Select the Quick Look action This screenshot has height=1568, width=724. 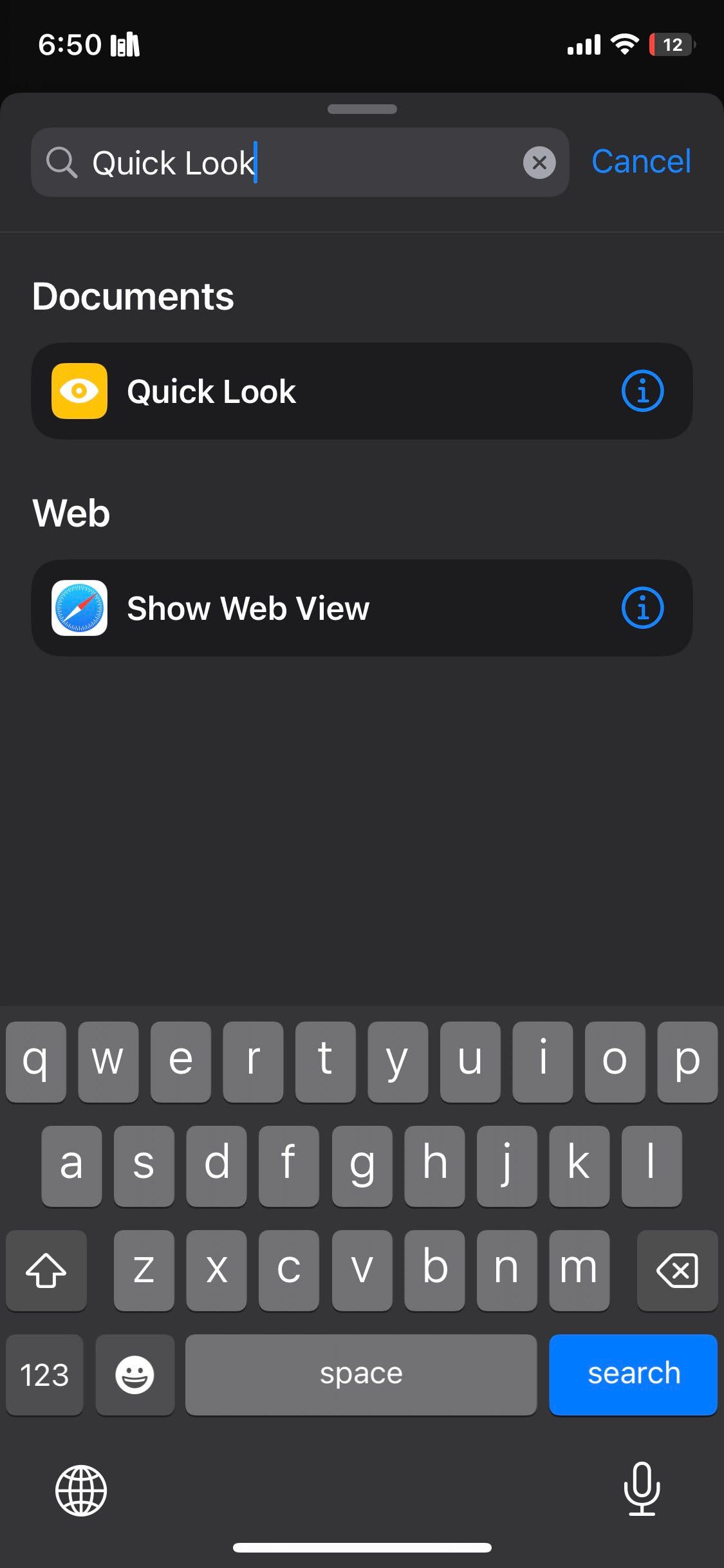pos(322,391)
